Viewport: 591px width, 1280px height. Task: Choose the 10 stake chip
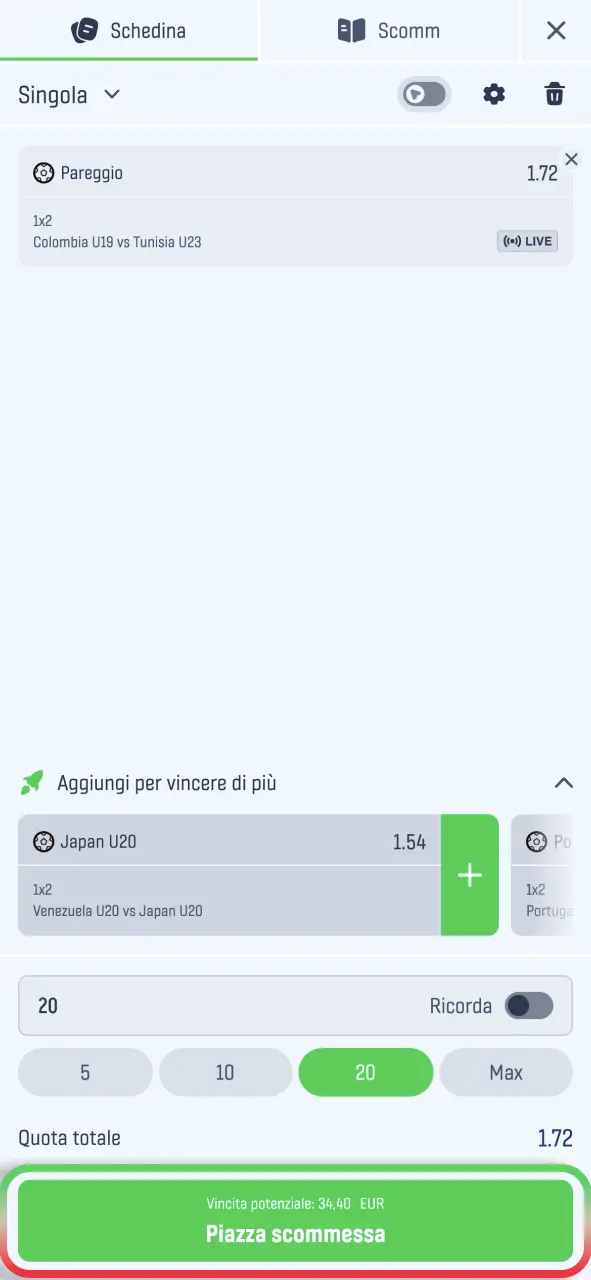click(225, 1073)
